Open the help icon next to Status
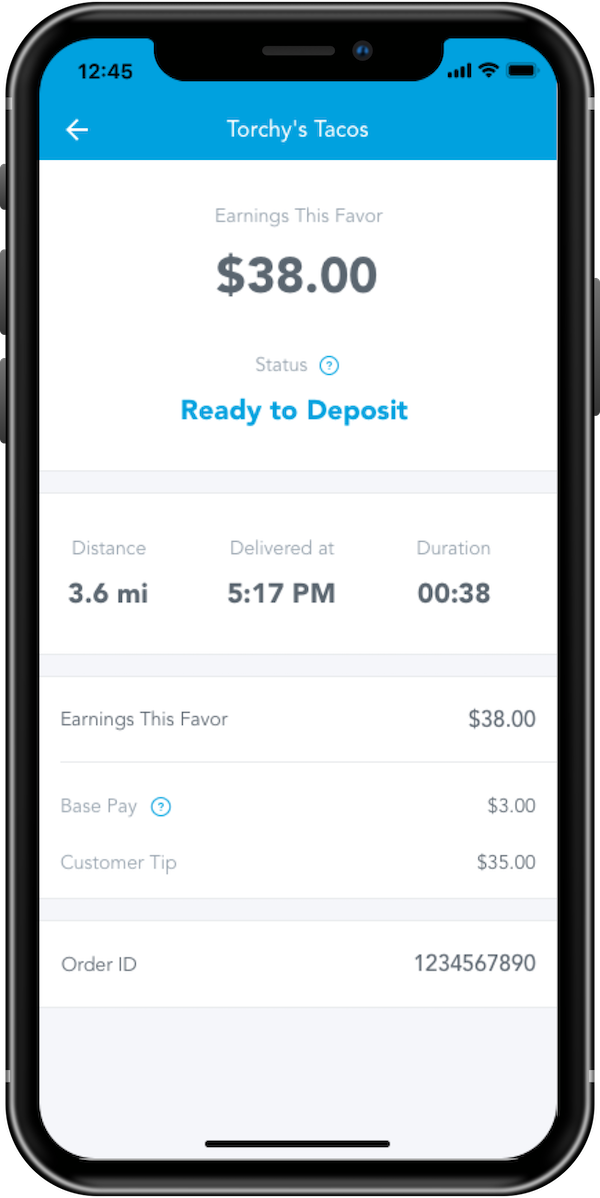Viewport: 600px width, 1198px height. [329, 365]
